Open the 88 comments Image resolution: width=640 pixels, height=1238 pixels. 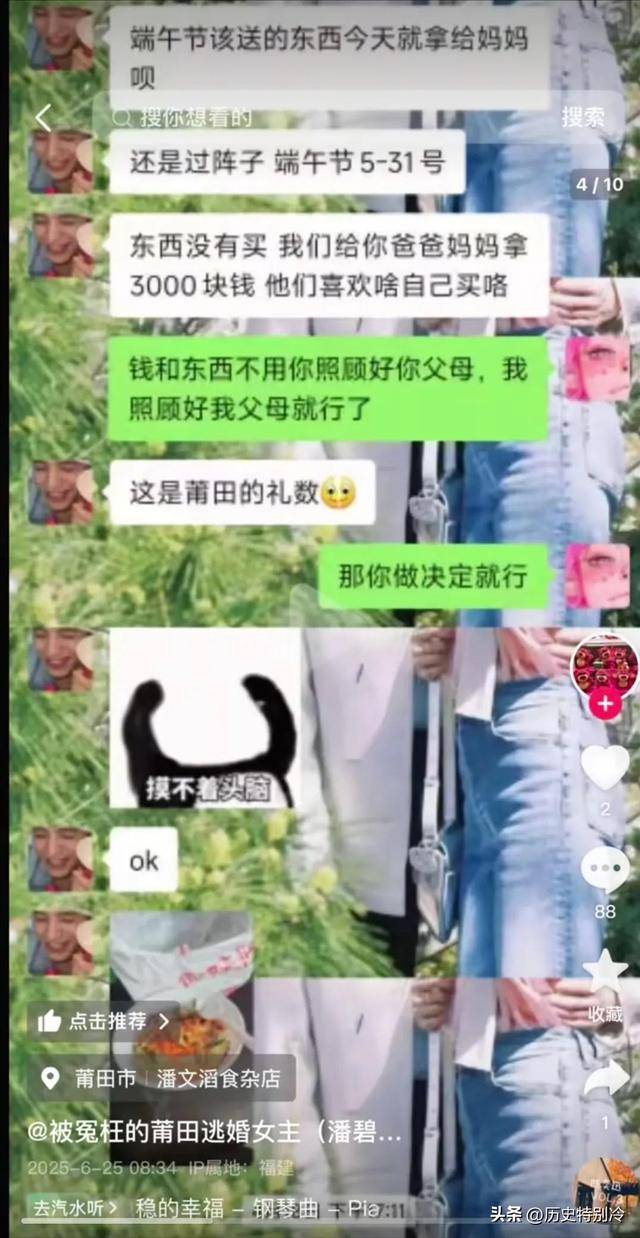coord(604,870)
